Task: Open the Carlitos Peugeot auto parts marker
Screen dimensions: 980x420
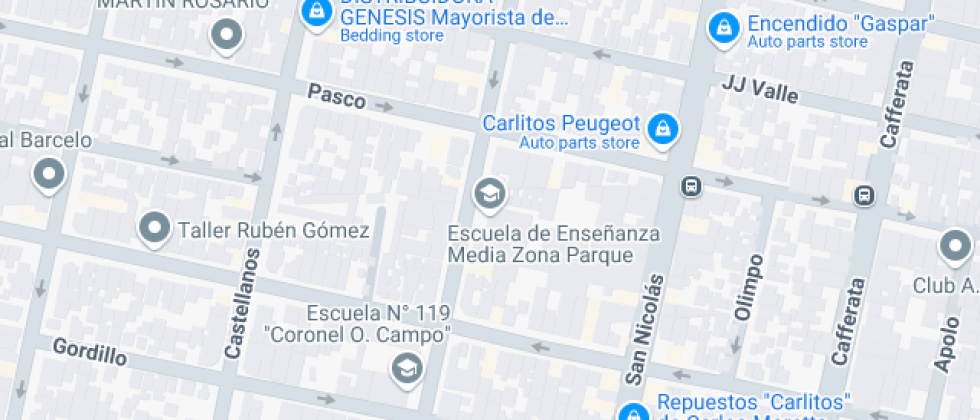Action: point(661,128)
